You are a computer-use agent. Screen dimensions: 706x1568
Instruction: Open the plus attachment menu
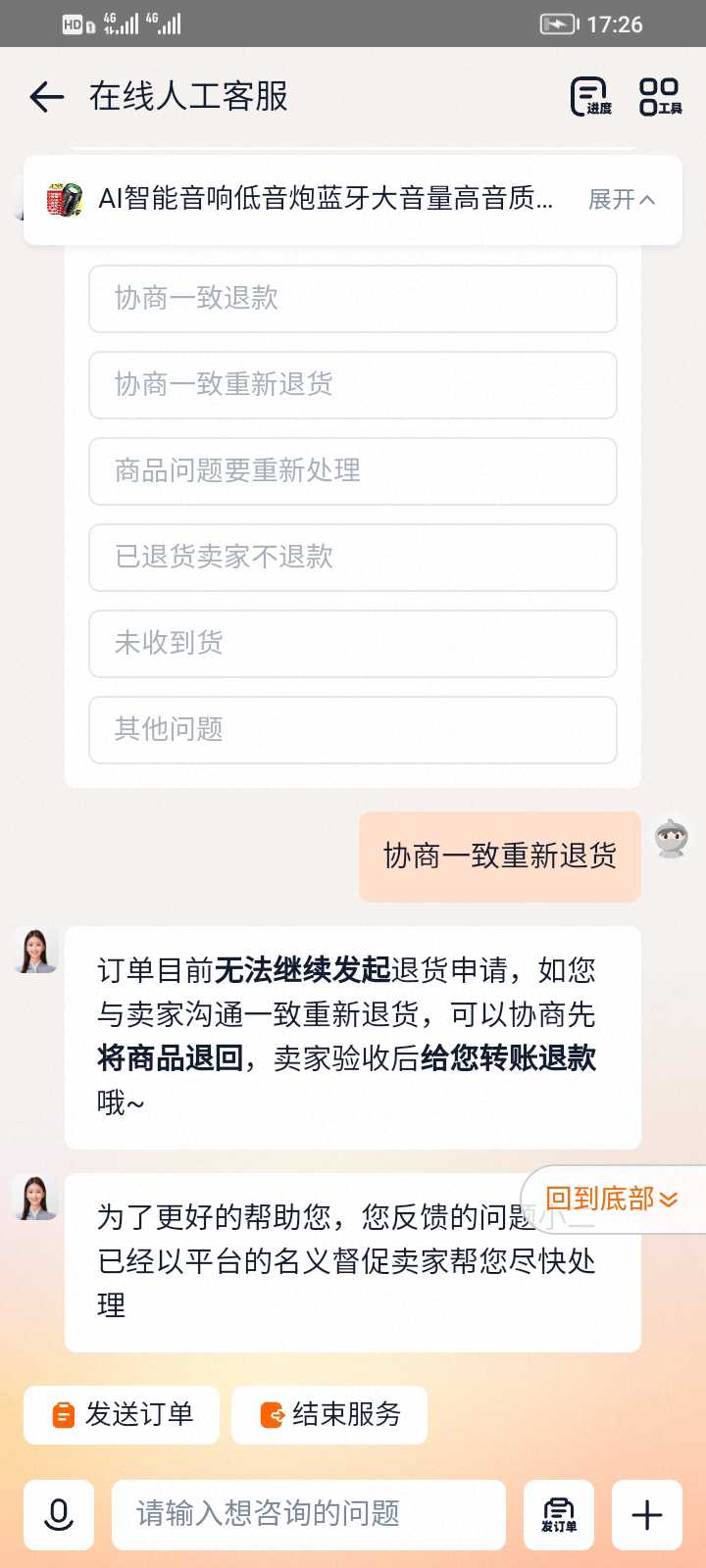point(647,1515)
